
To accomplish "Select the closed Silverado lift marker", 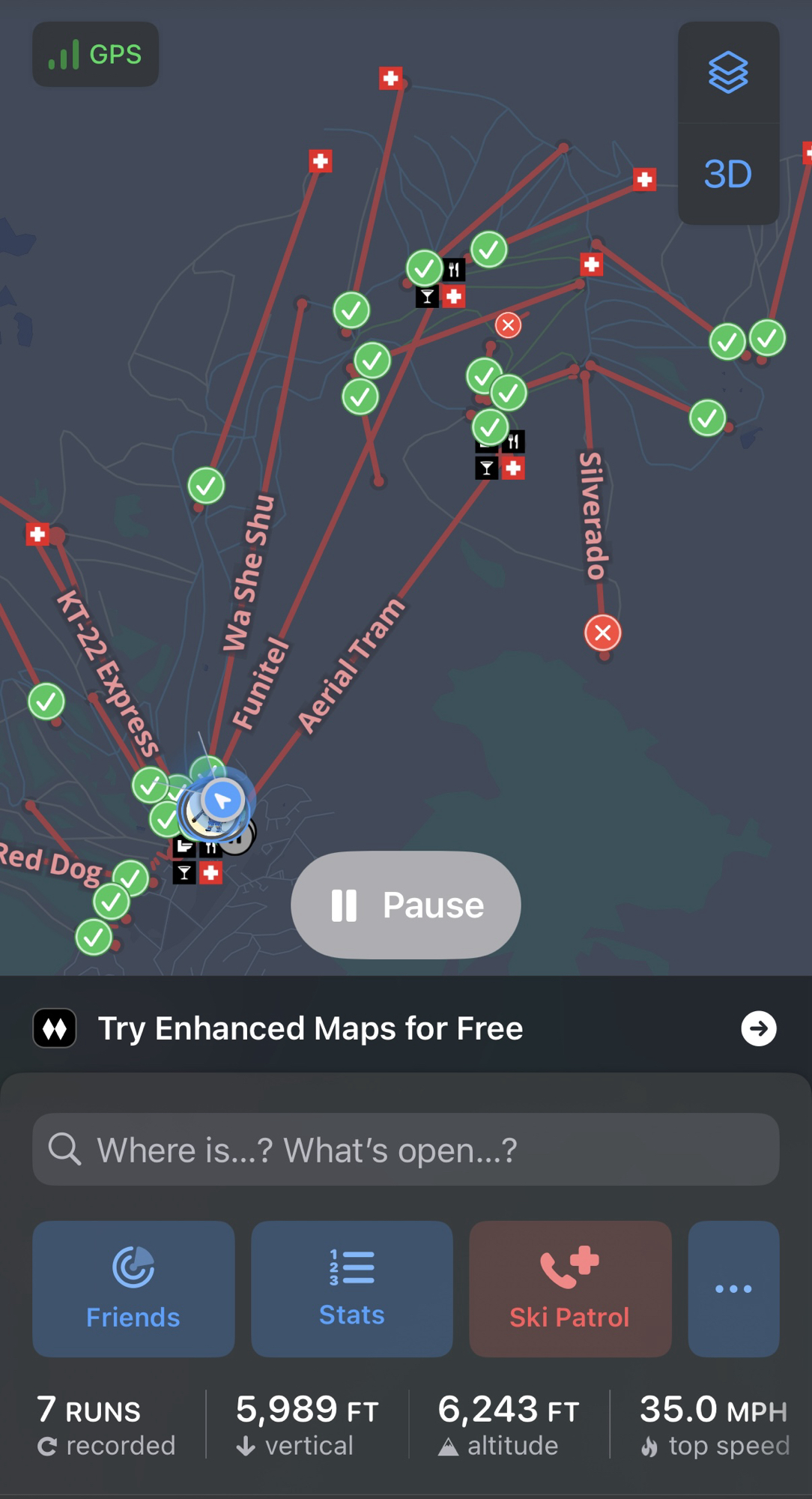I will [x=603, y=633].
